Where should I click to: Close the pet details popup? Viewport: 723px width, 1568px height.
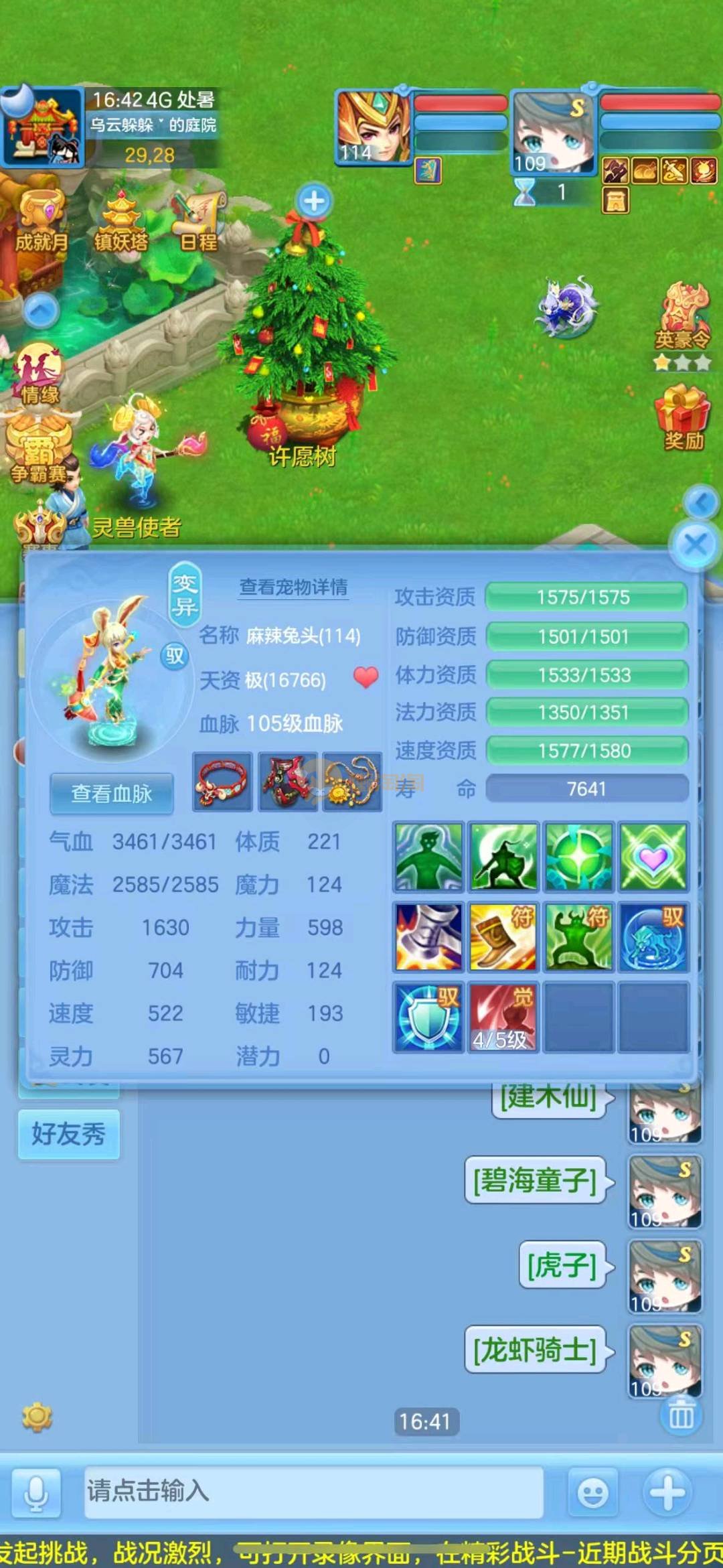(x=696, y=545)
